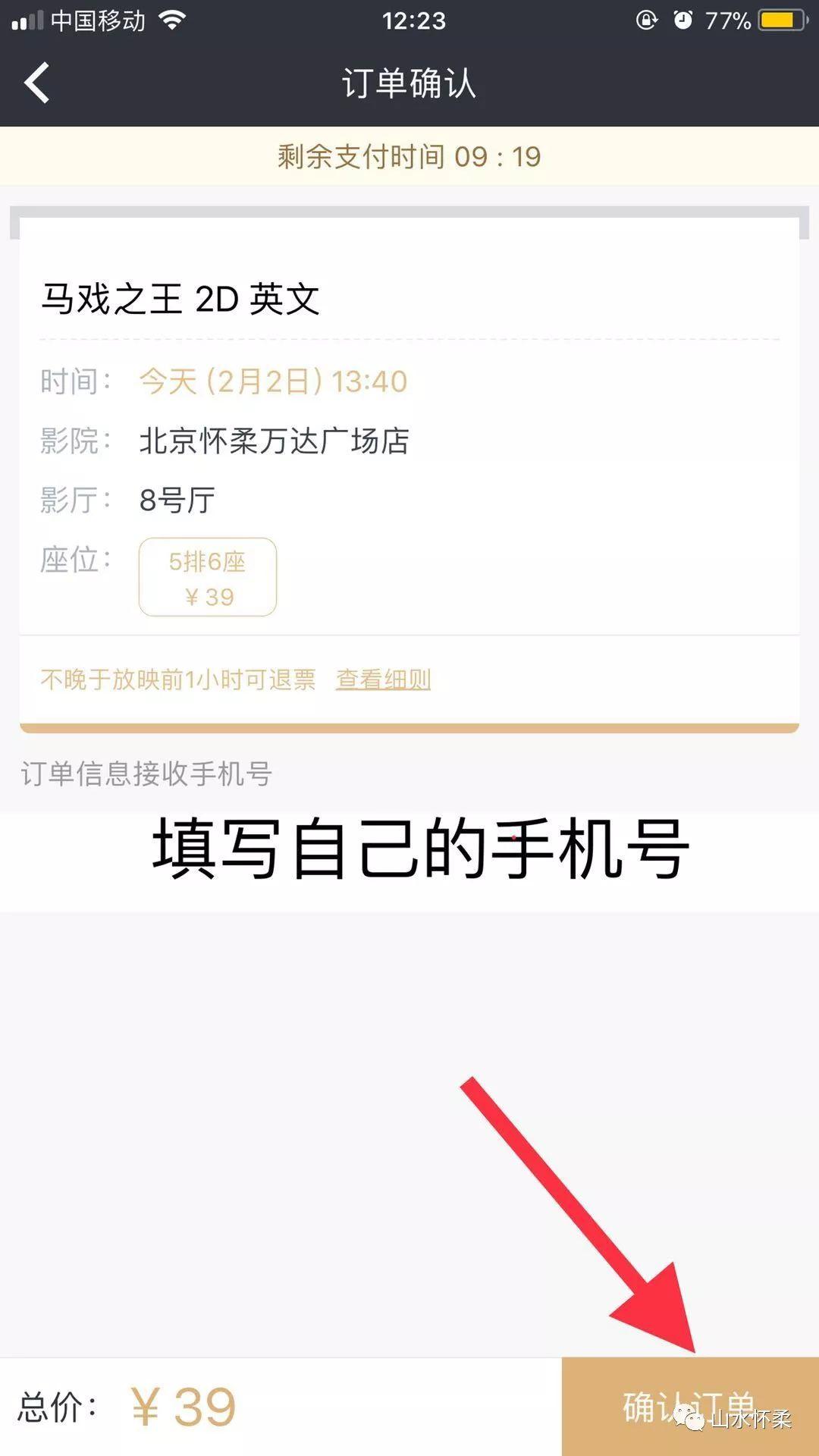
Task: Open the 订单确认 title bar
Action: coord(409,84)
